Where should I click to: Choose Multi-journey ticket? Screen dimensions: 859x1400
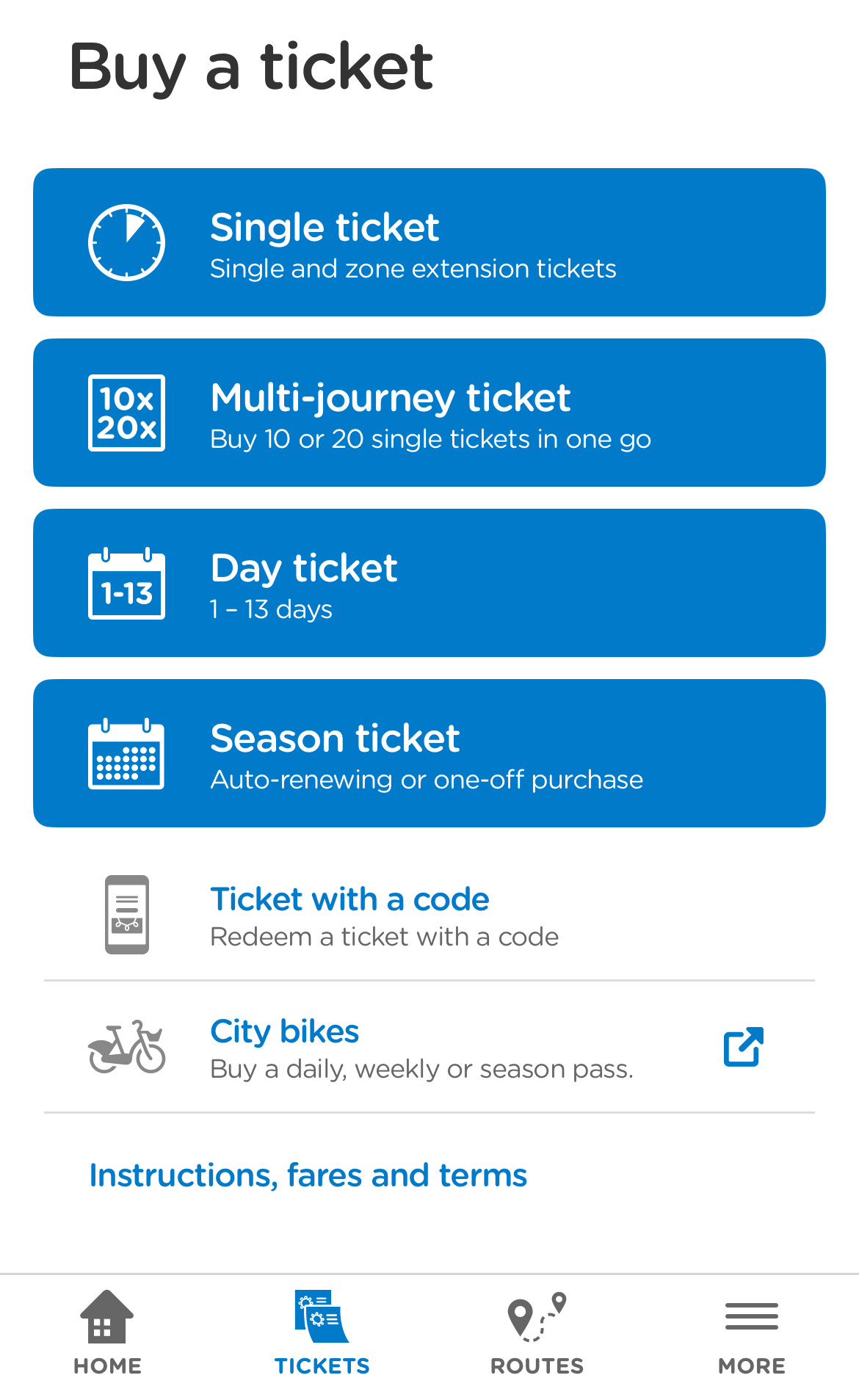[x=429, y=413]
